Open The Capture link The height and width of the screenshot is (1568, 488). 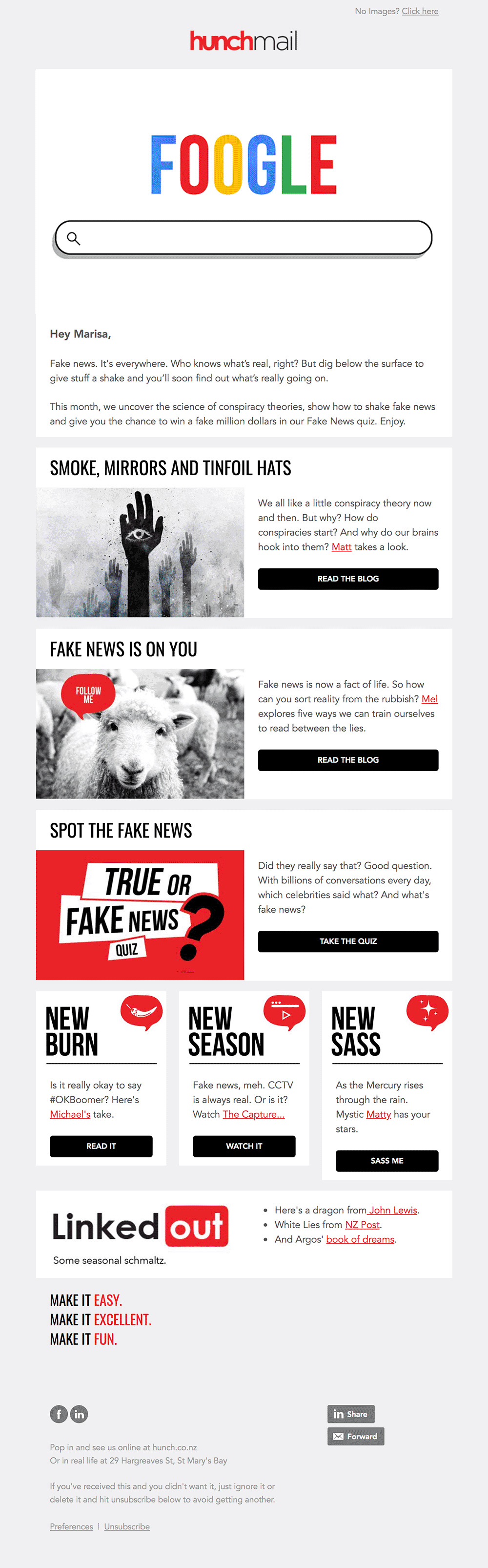[253, 1114]
